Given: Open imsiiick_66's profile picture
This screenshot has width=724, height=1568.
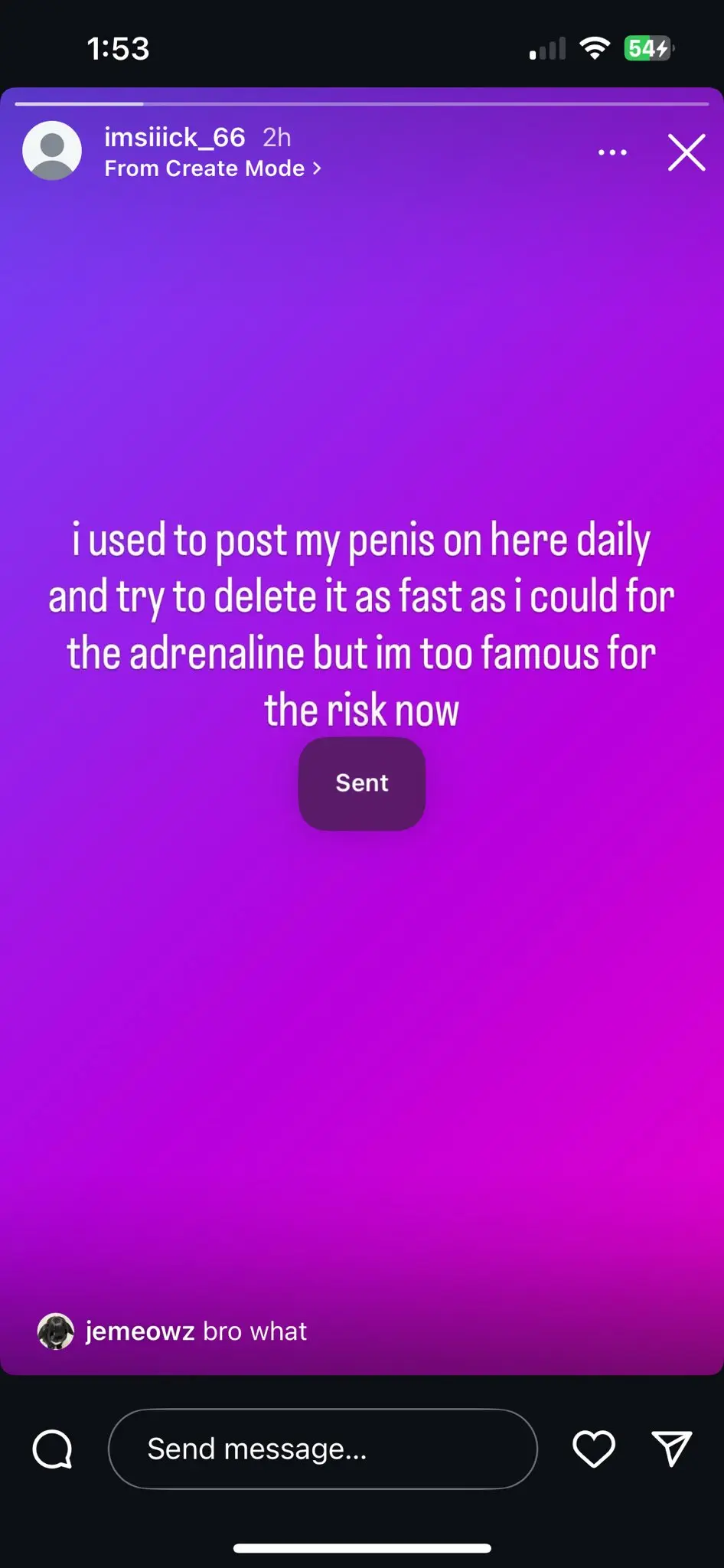Looking at the screenshot, I should click(52, 151).
